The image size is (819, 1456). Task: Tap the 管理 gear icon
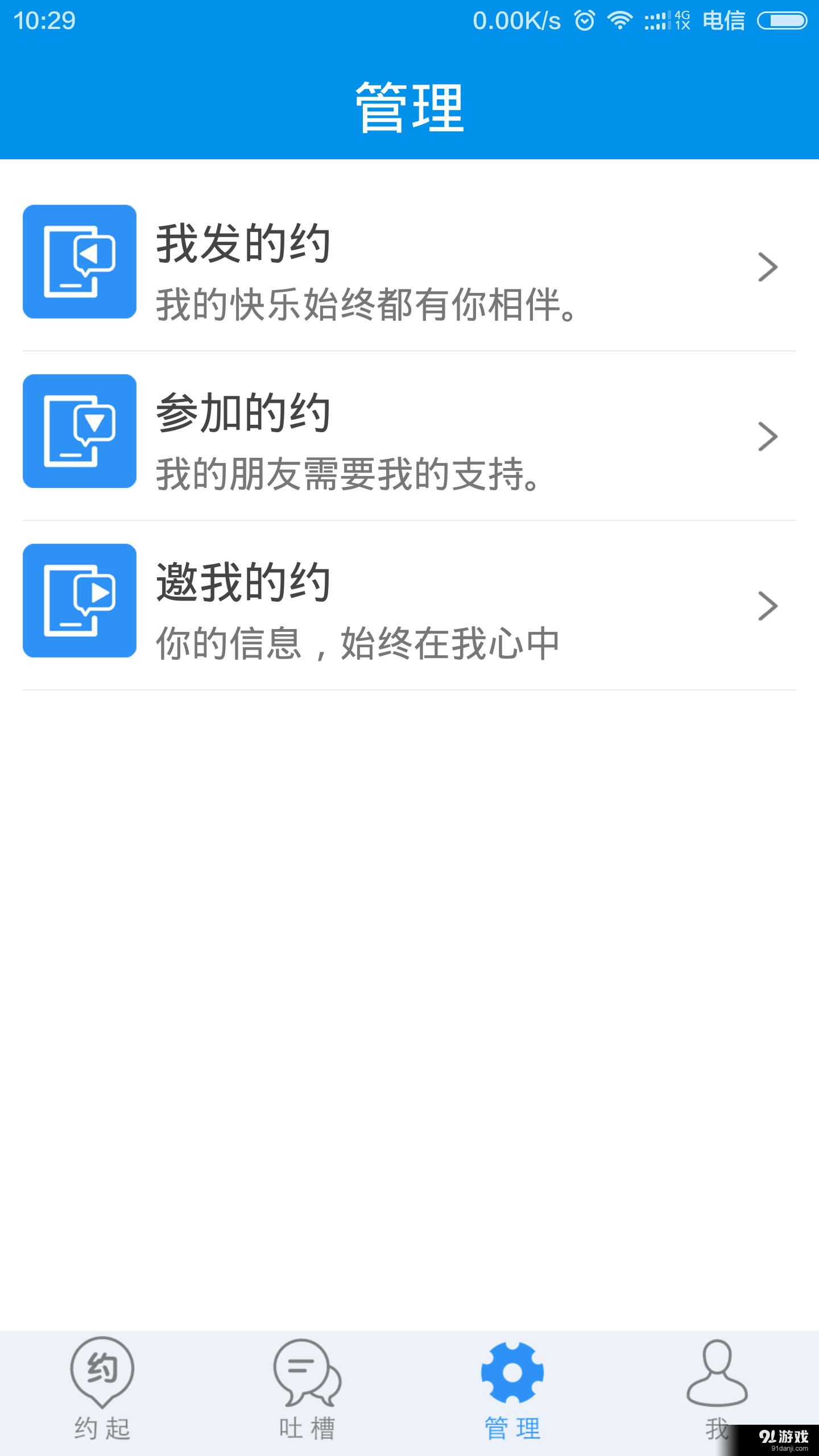511,1371
